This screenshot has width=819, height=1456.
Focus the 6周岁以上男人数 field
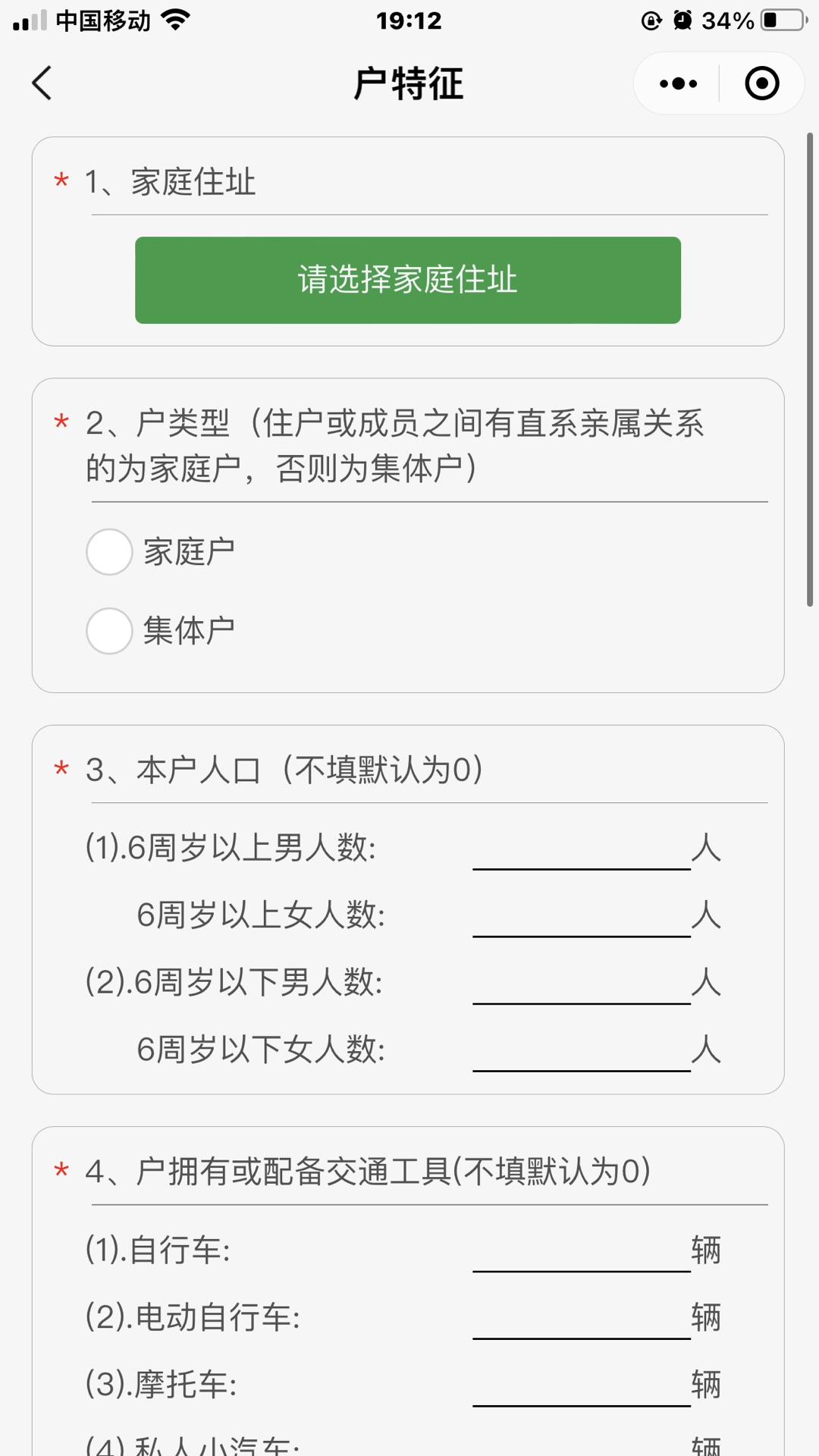click(581, 849)
